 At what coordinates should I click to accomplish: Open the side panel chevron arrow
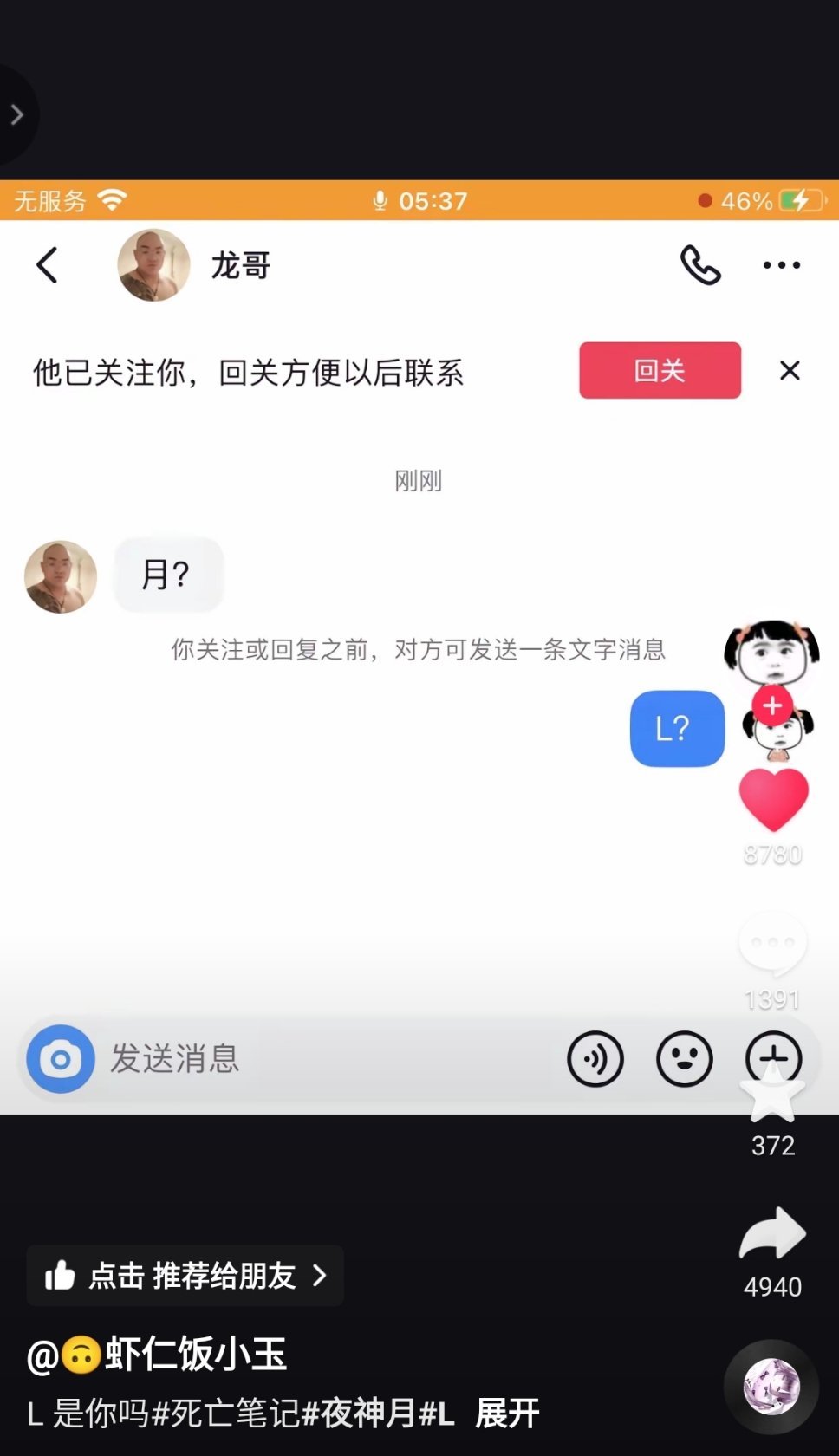16,114
